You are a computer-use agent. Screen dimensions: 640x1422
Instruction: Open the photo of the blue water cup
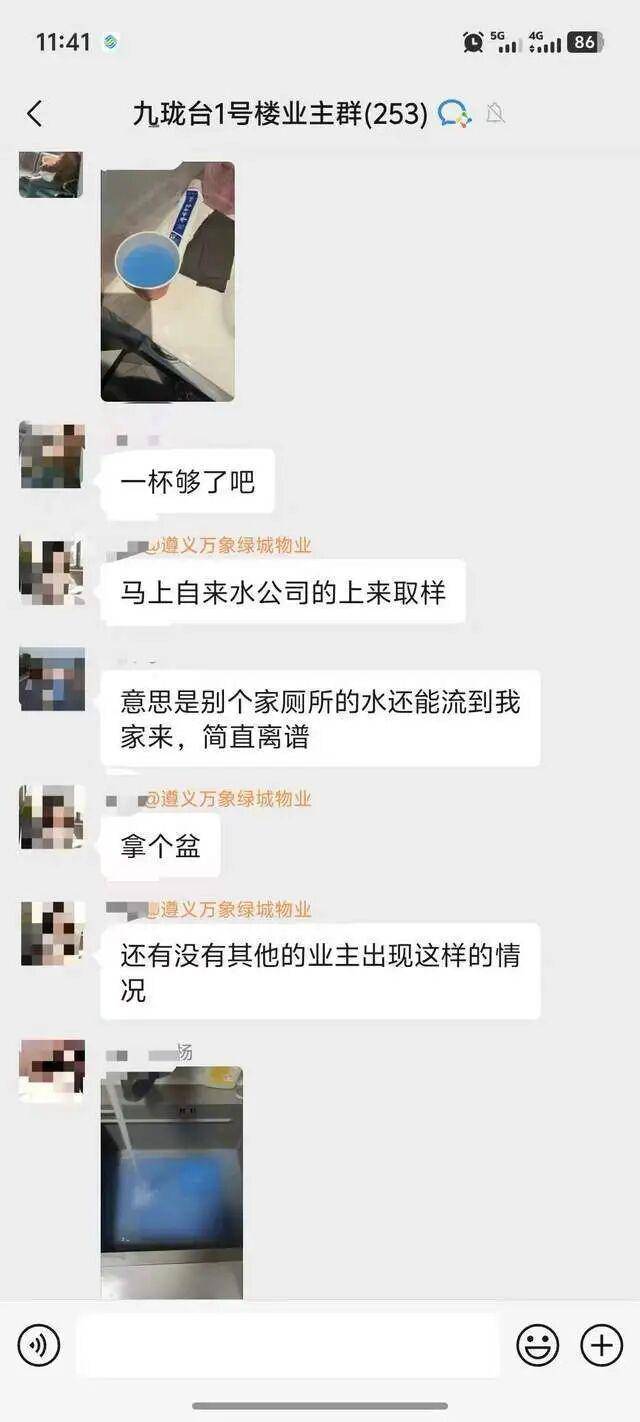point(167,281)
